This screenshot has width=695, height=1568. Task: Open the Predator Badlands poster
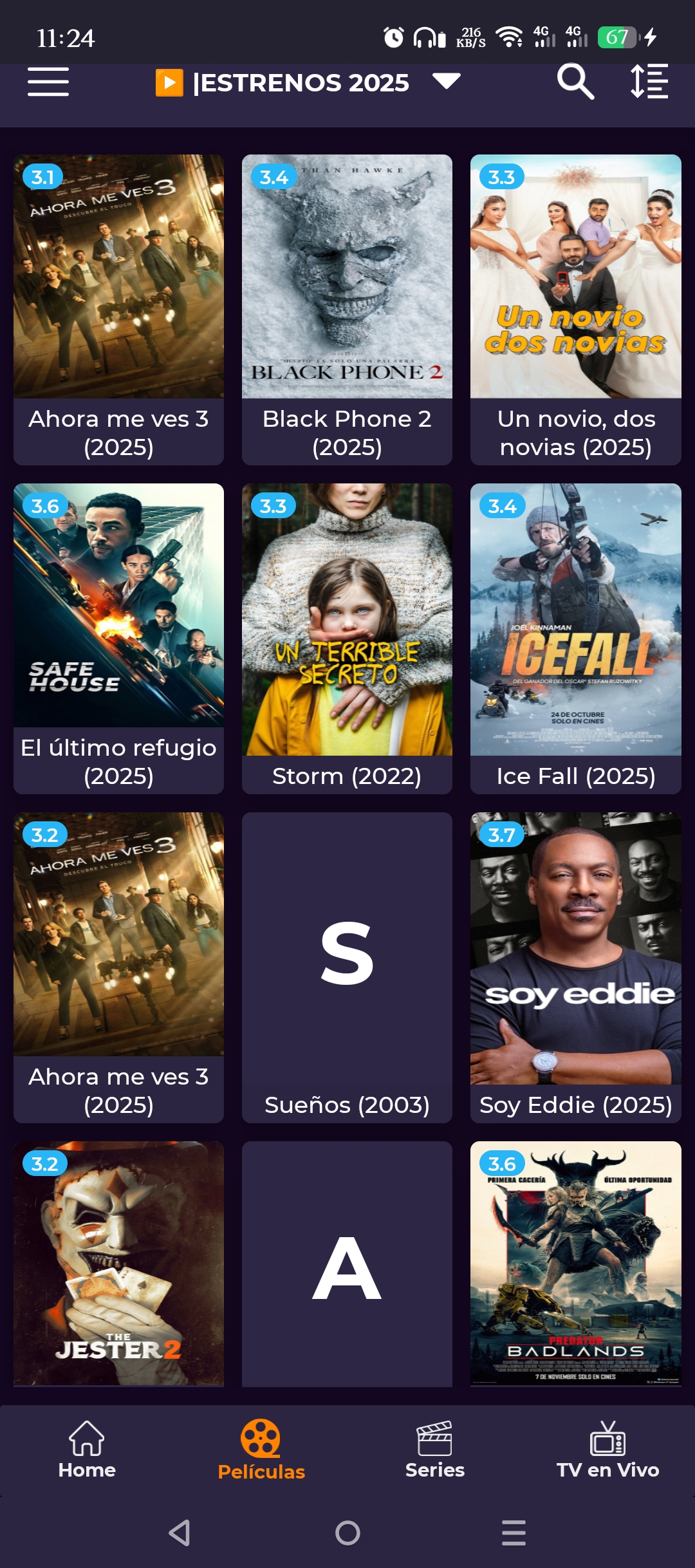point(575,1263)
